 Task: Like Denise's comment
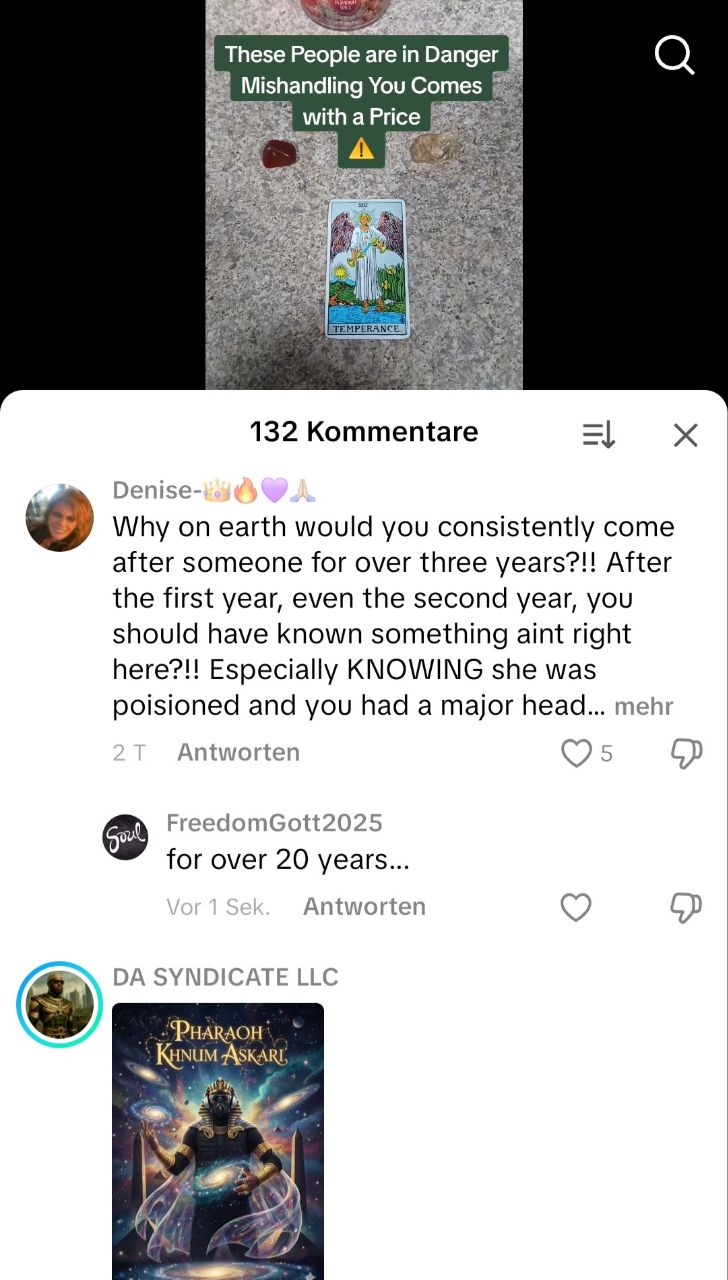[576, 753]
